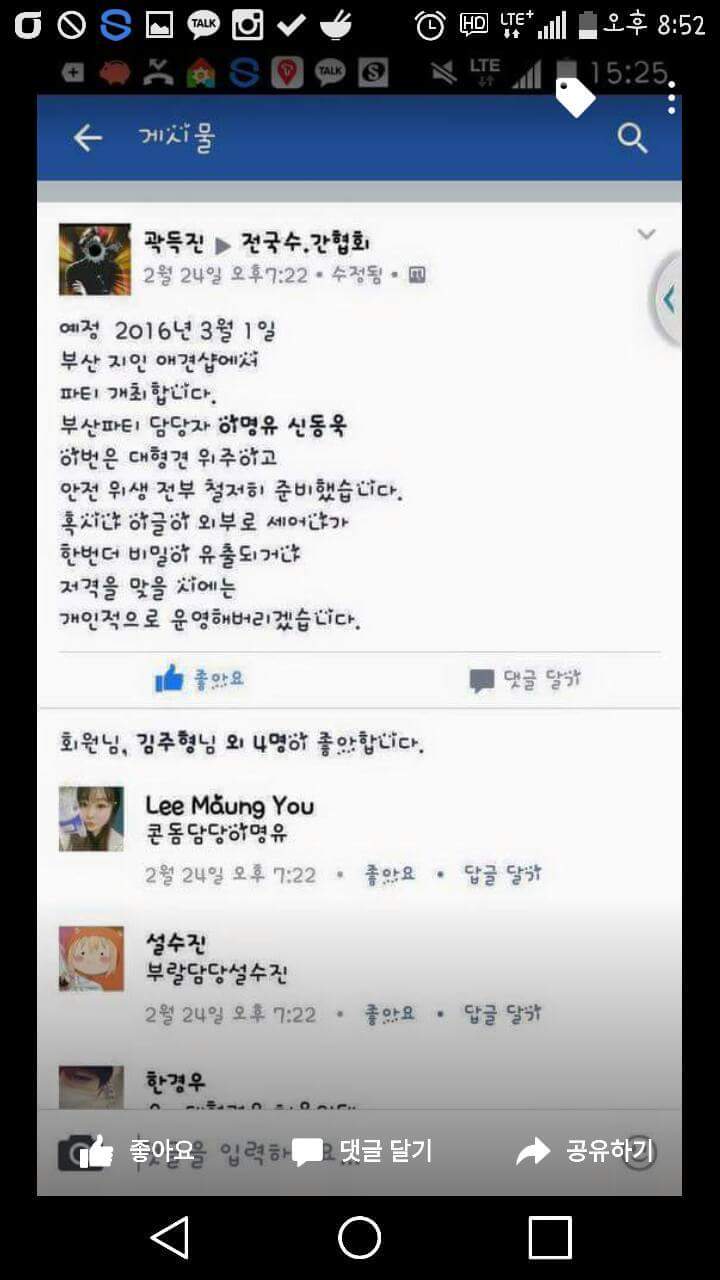Viewport: 720px width, 1280px height.
Task: Tap the back arrow on the 게시물 screen
Action: (x=88, y=139)
